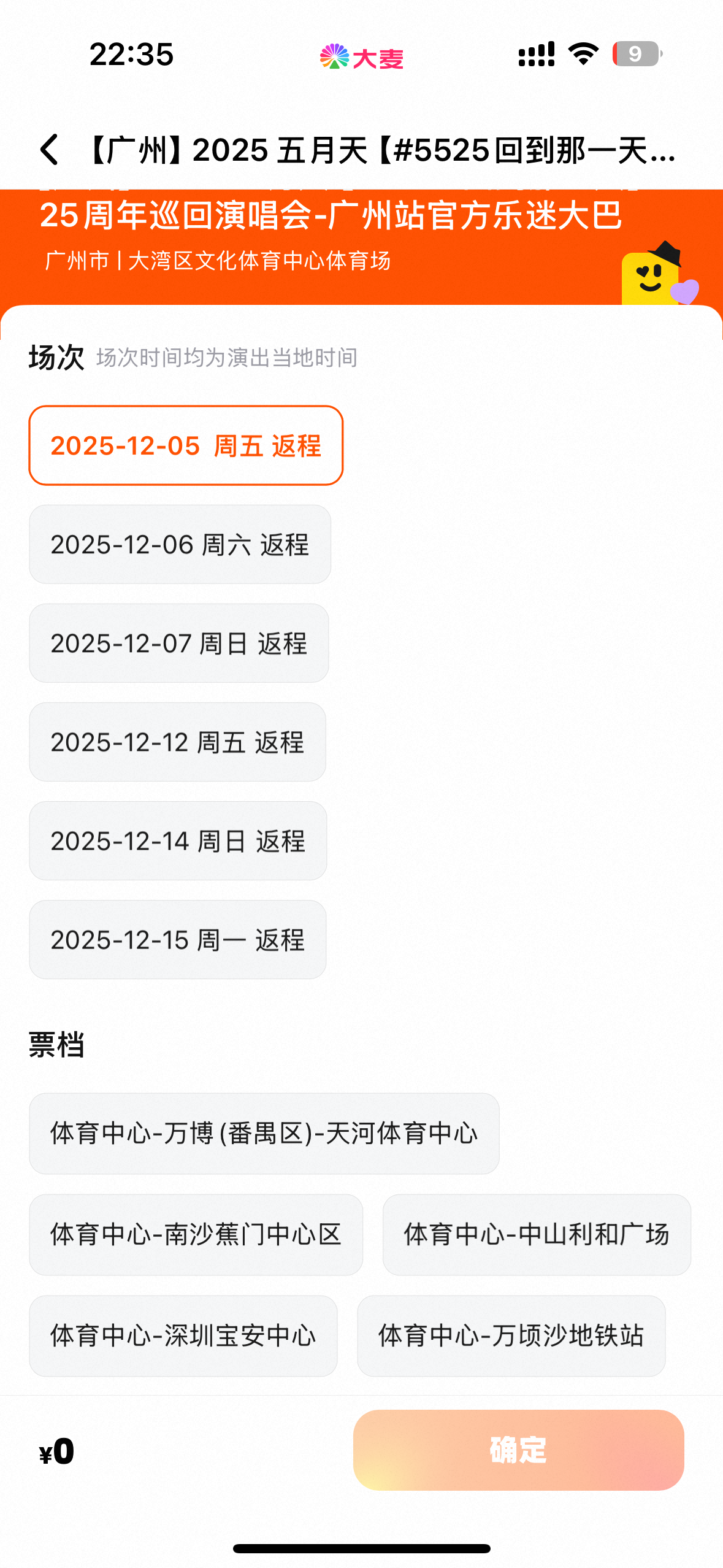
Task: Choose the 2025-12-06 周六 返程 session
Action: 180,545
